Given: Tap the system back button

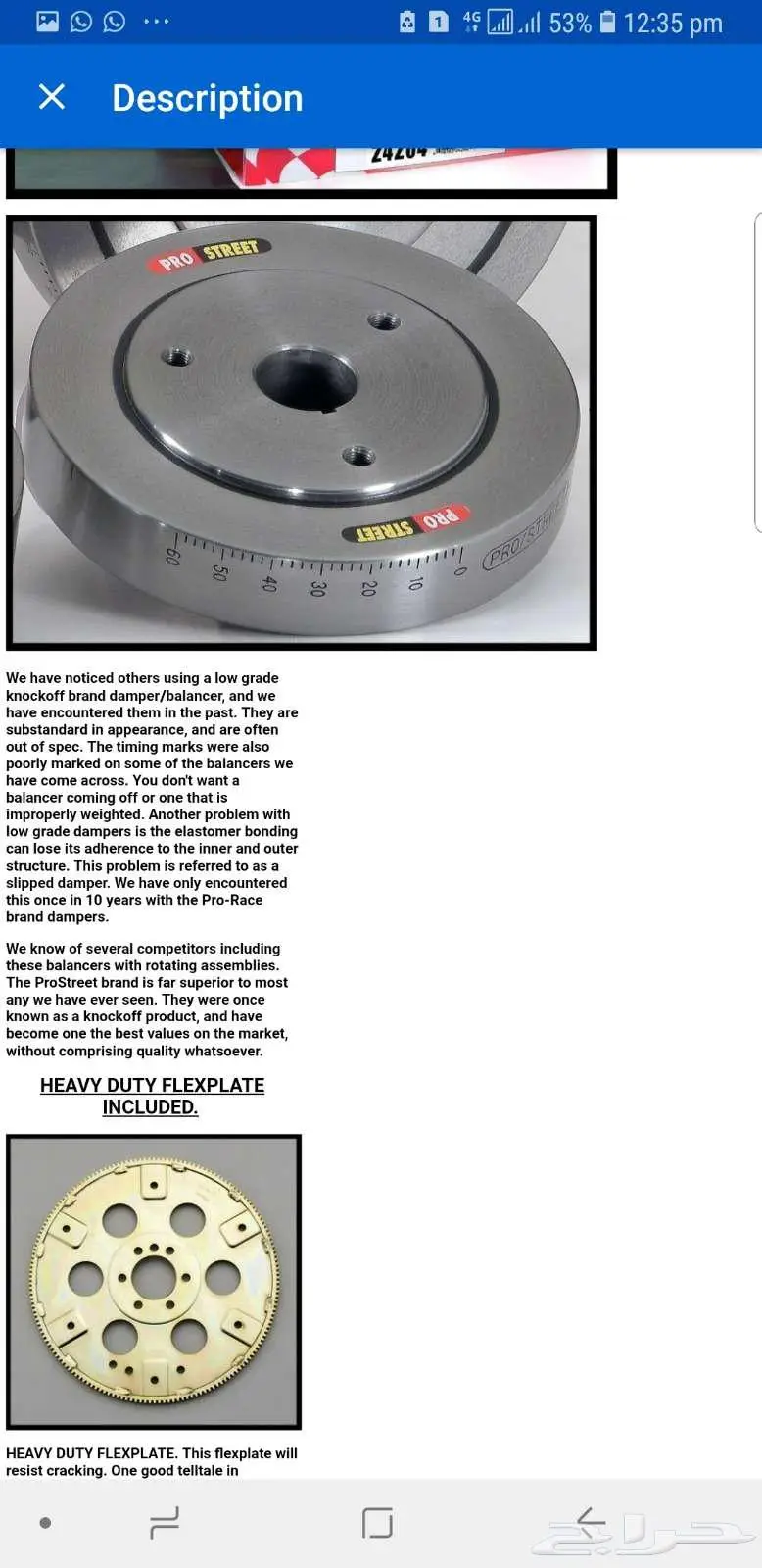Looking at the screenshot, I should click(589, 1522).
